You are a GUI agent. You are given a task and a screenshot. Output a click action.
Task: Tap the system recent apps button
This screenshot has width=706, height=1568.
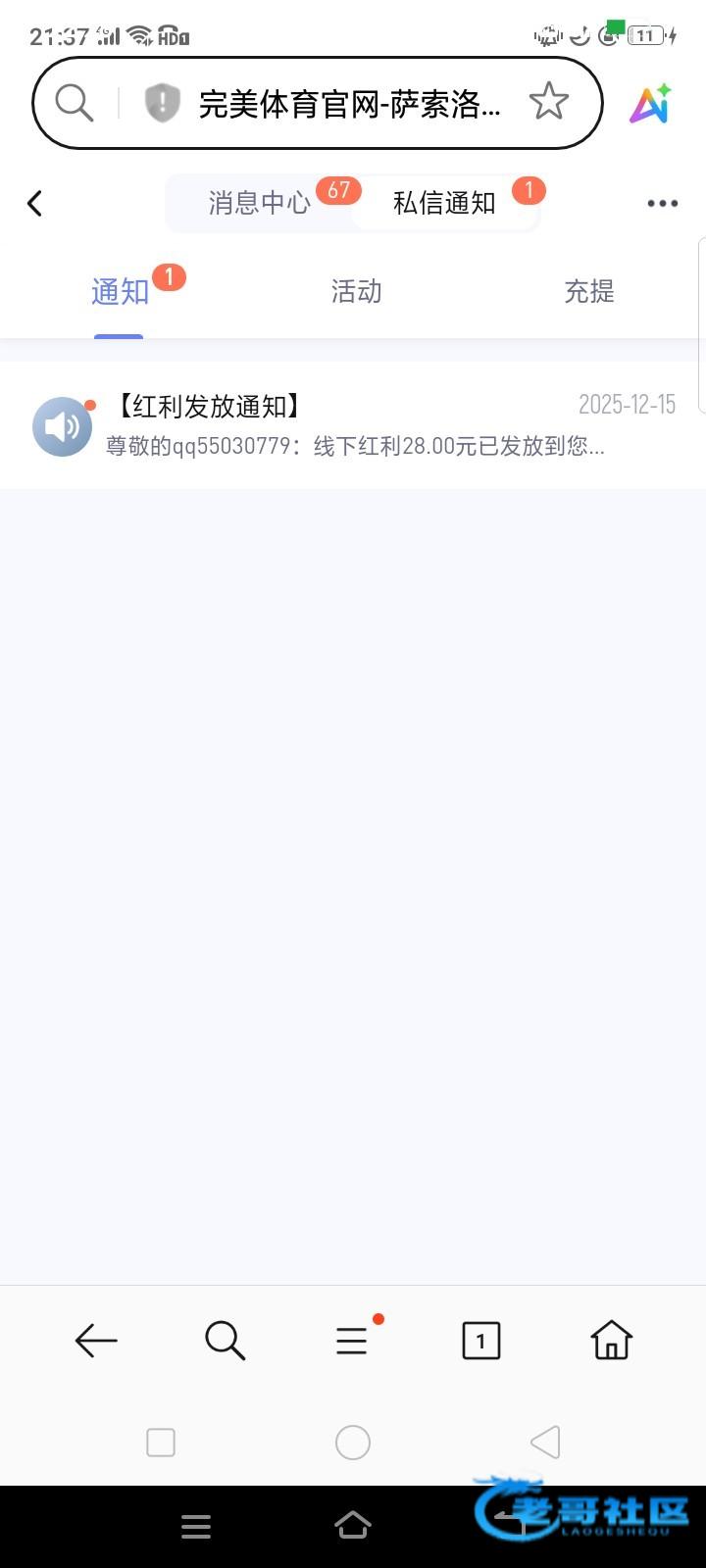pyautogui.click(x=161, y=1443)
